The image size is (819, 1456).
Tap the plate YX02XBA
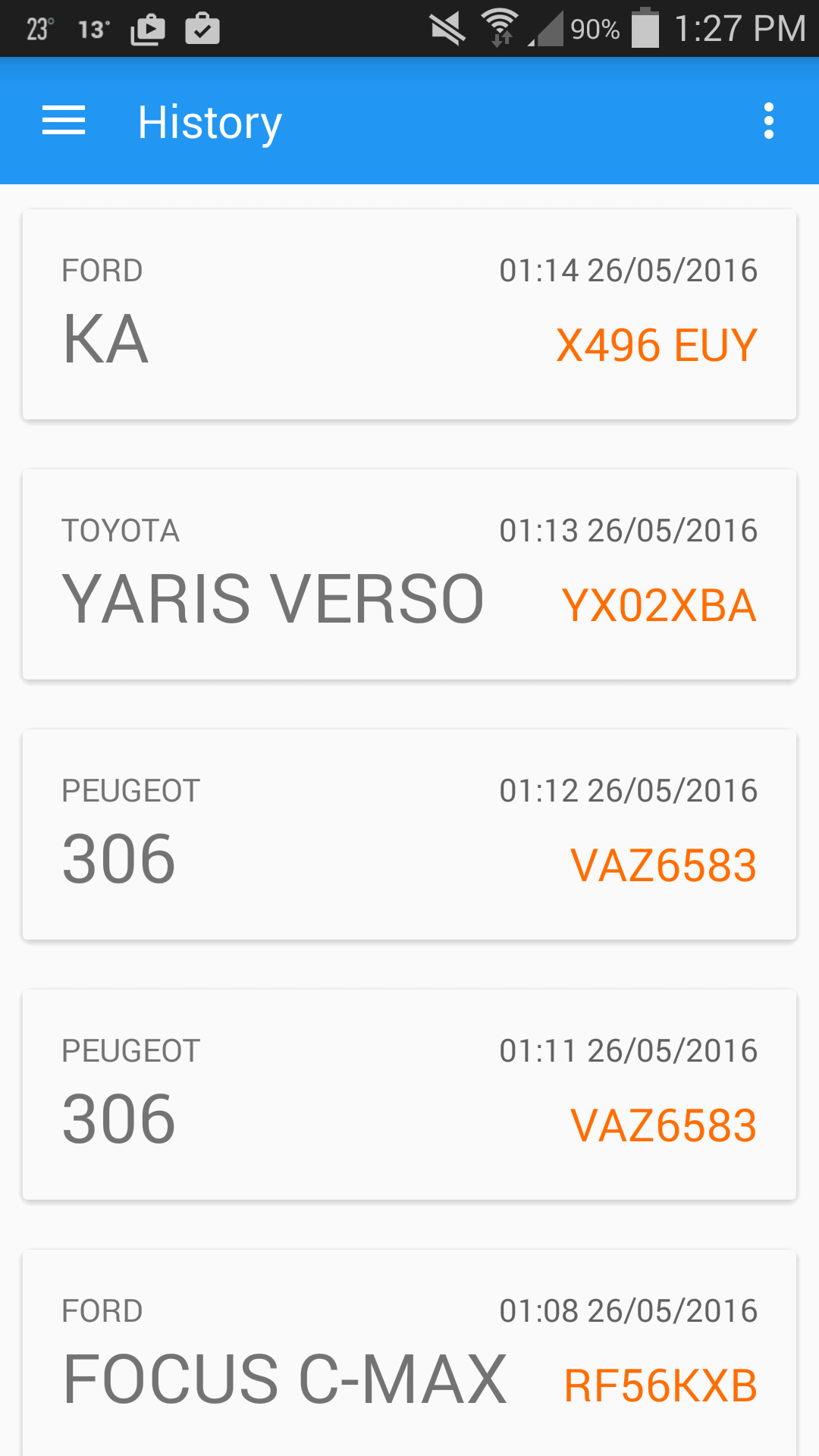point(659,604)
